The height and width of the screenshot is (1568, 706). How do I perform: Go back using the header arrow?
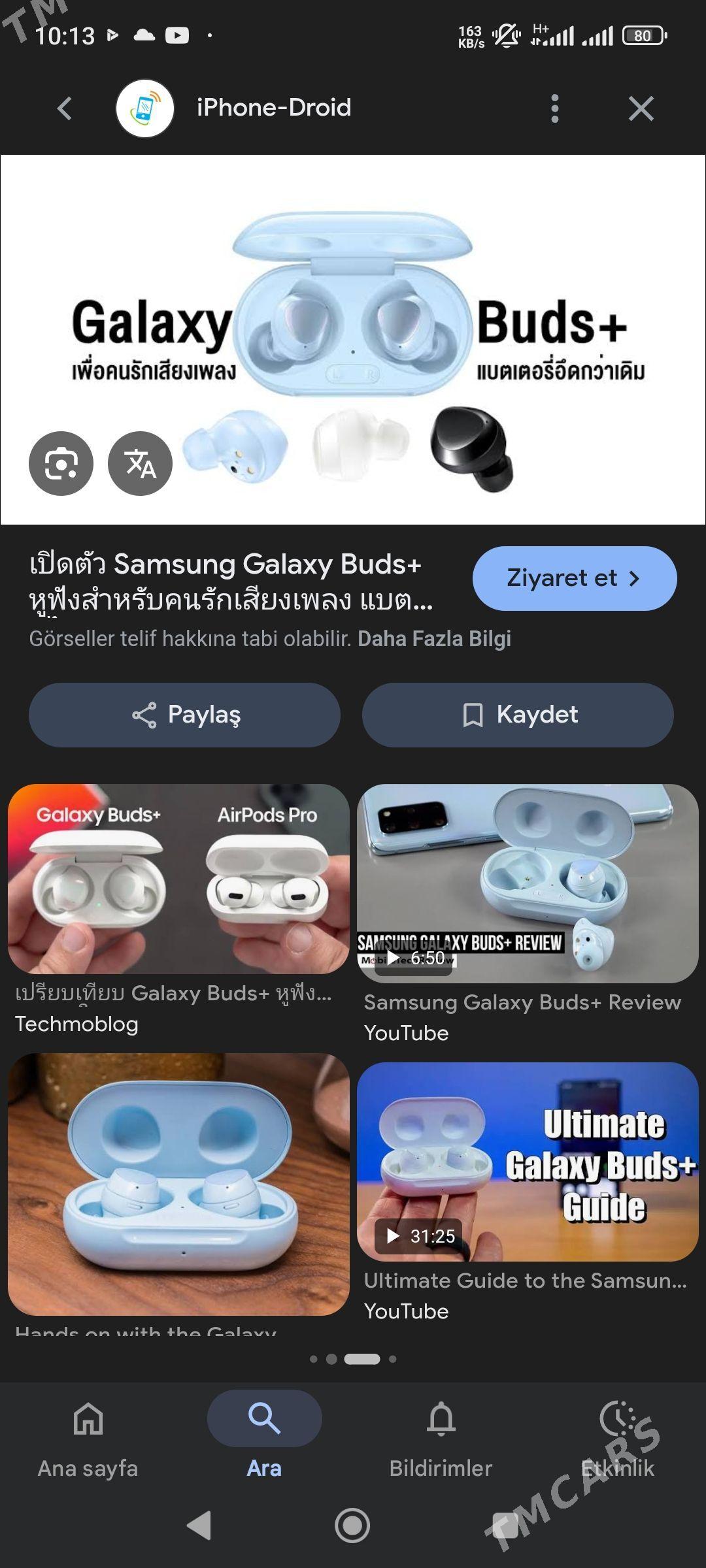pyautogui.click(x=64, y=108)
